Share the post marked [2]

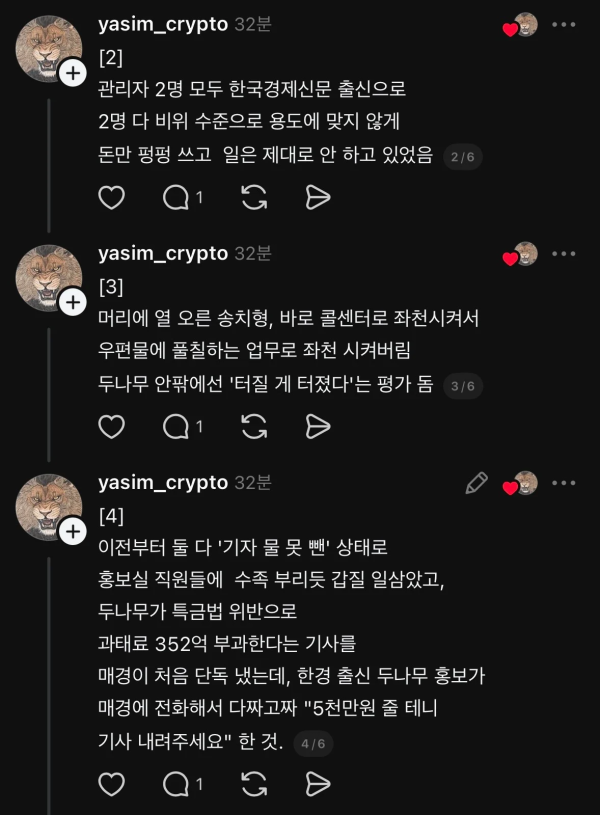[x=318, y=198]
